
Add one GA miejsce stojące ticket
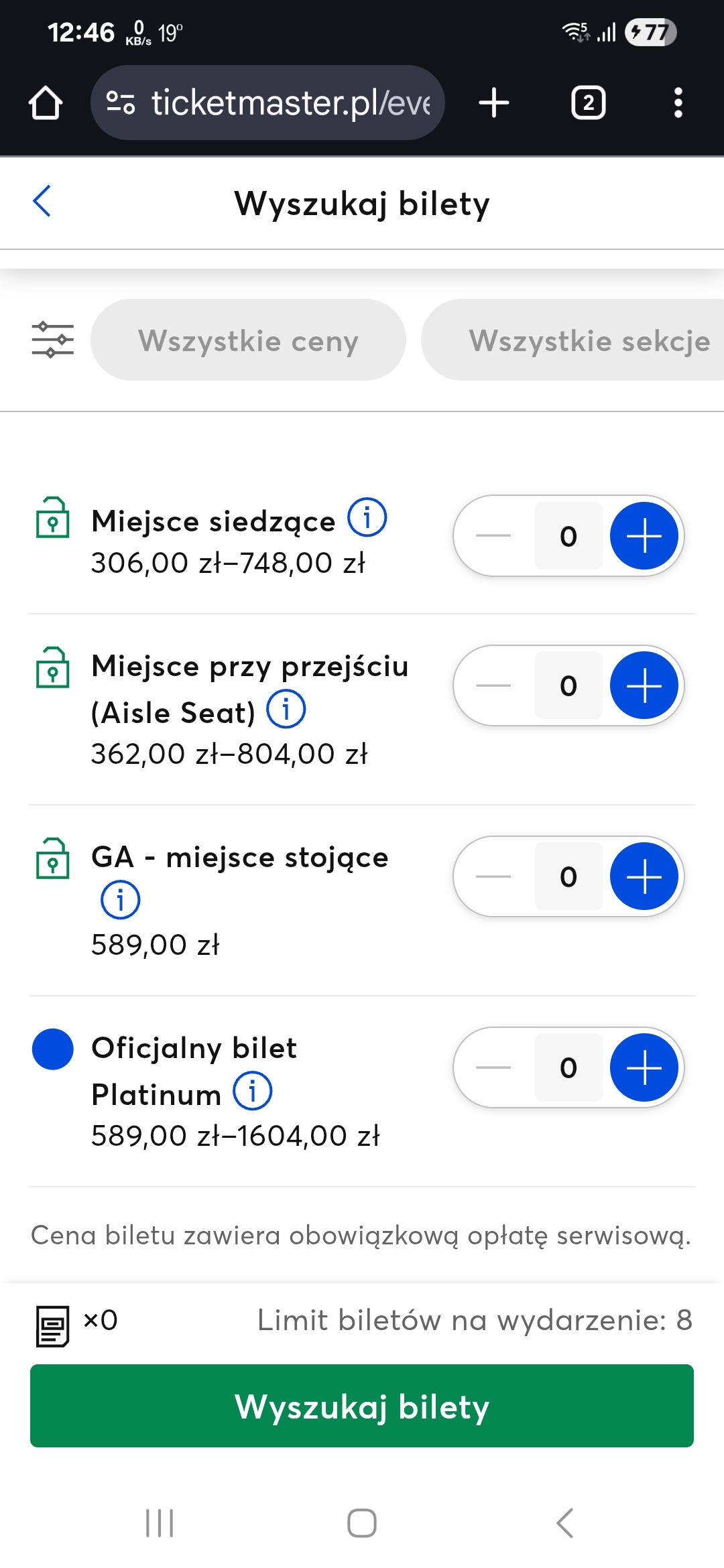[x=644, y=876]
